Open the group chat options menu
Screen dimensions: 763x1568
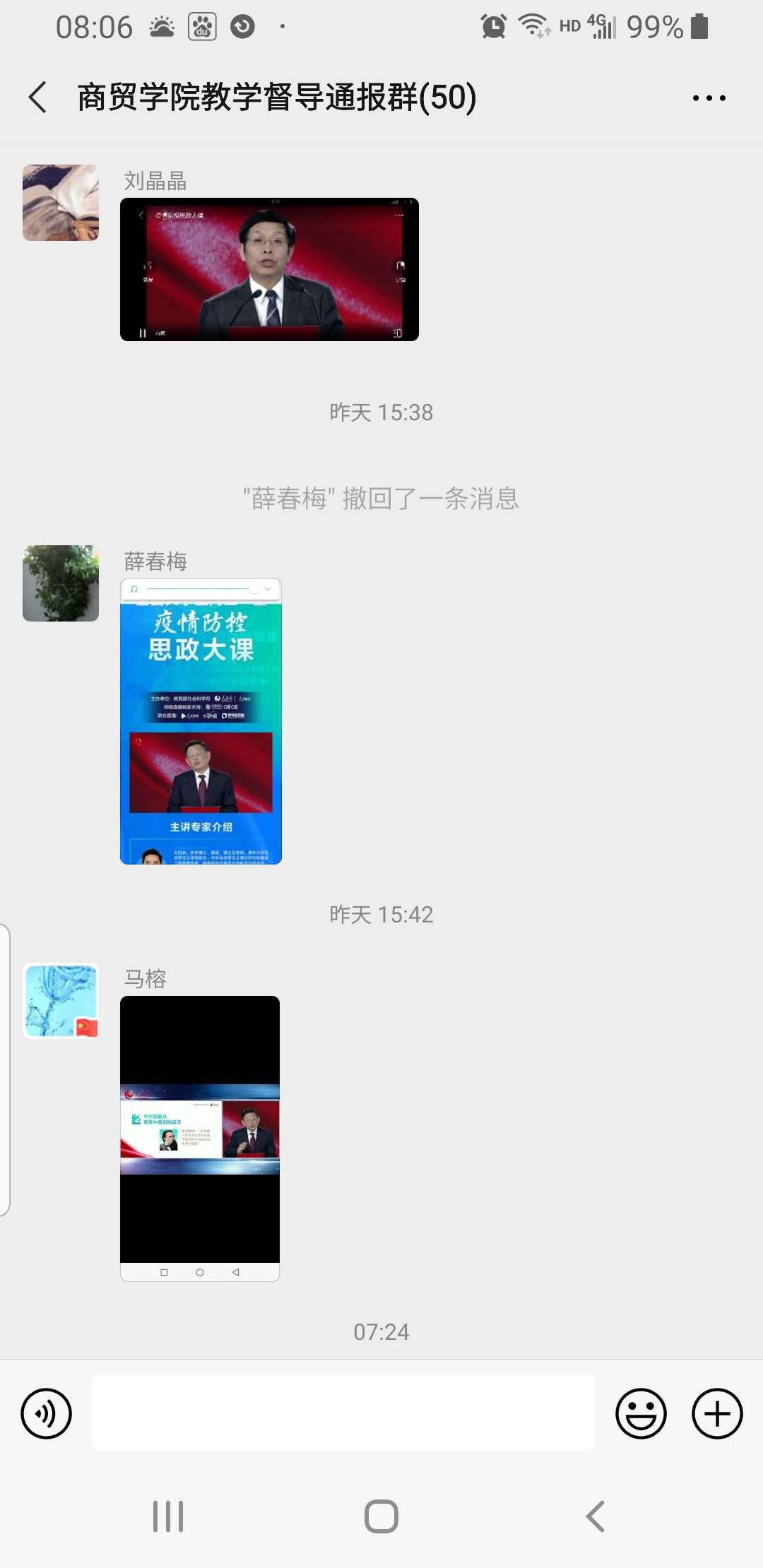click(709, 98)
